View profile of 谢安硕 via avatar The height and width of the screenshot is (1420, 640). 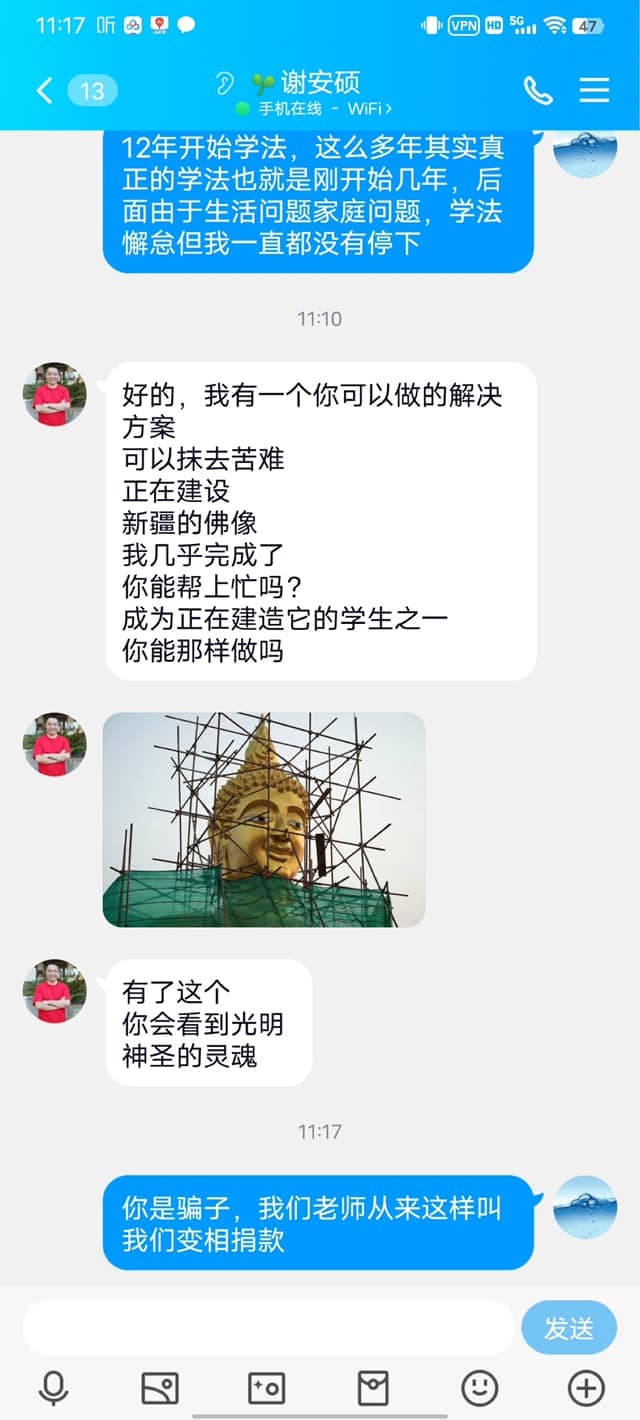tap(54, 394)
